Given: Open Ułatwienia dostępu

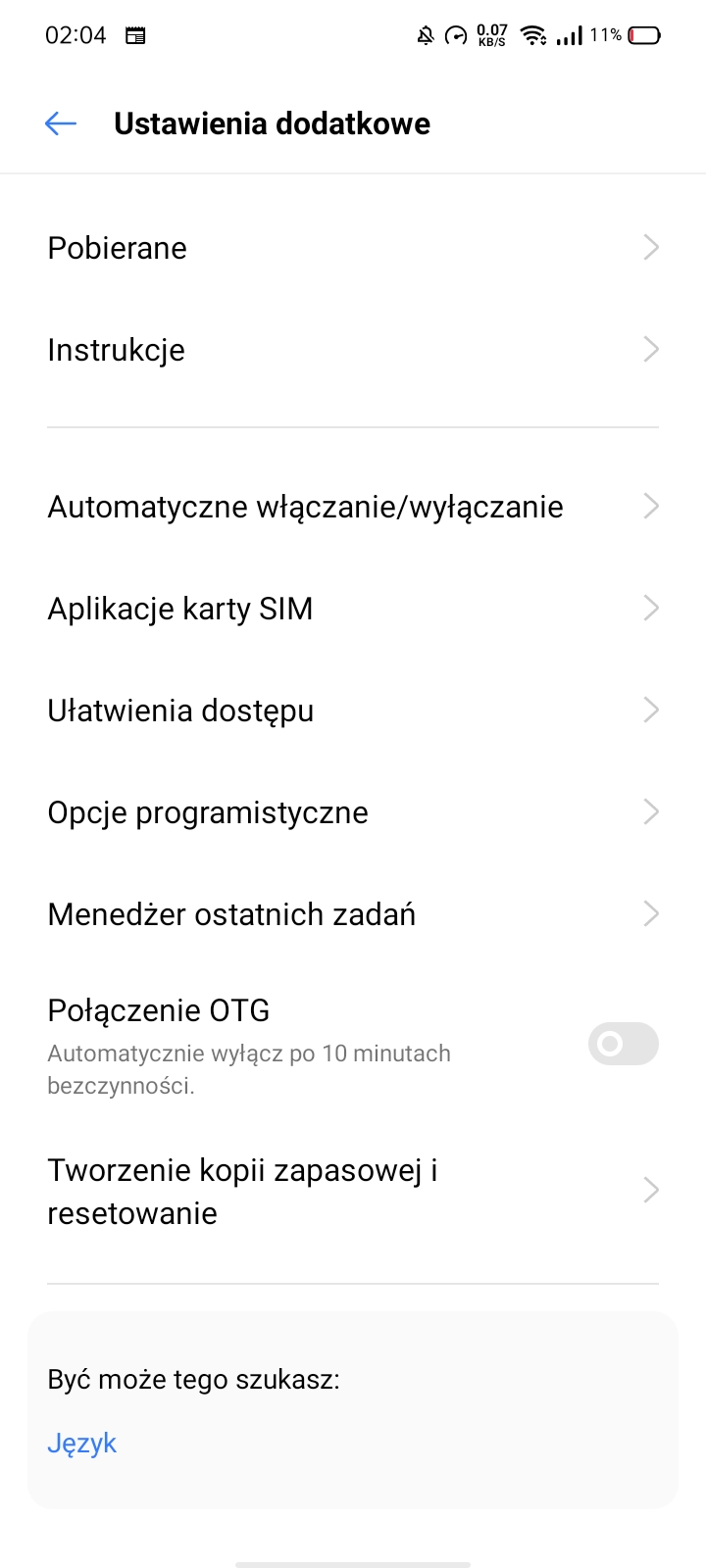Looking at the screenshot, I should click(x=353, y=710).
